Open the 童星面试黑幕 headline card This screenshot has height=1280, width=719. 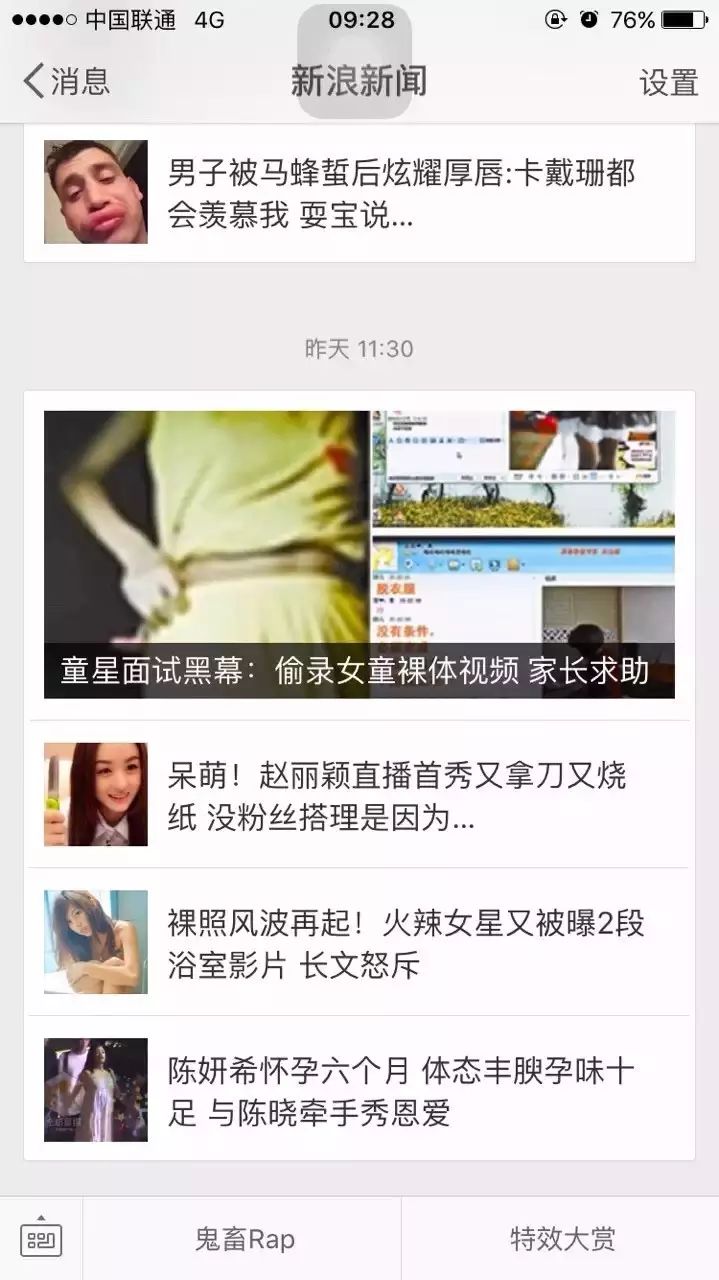[359, 554]
